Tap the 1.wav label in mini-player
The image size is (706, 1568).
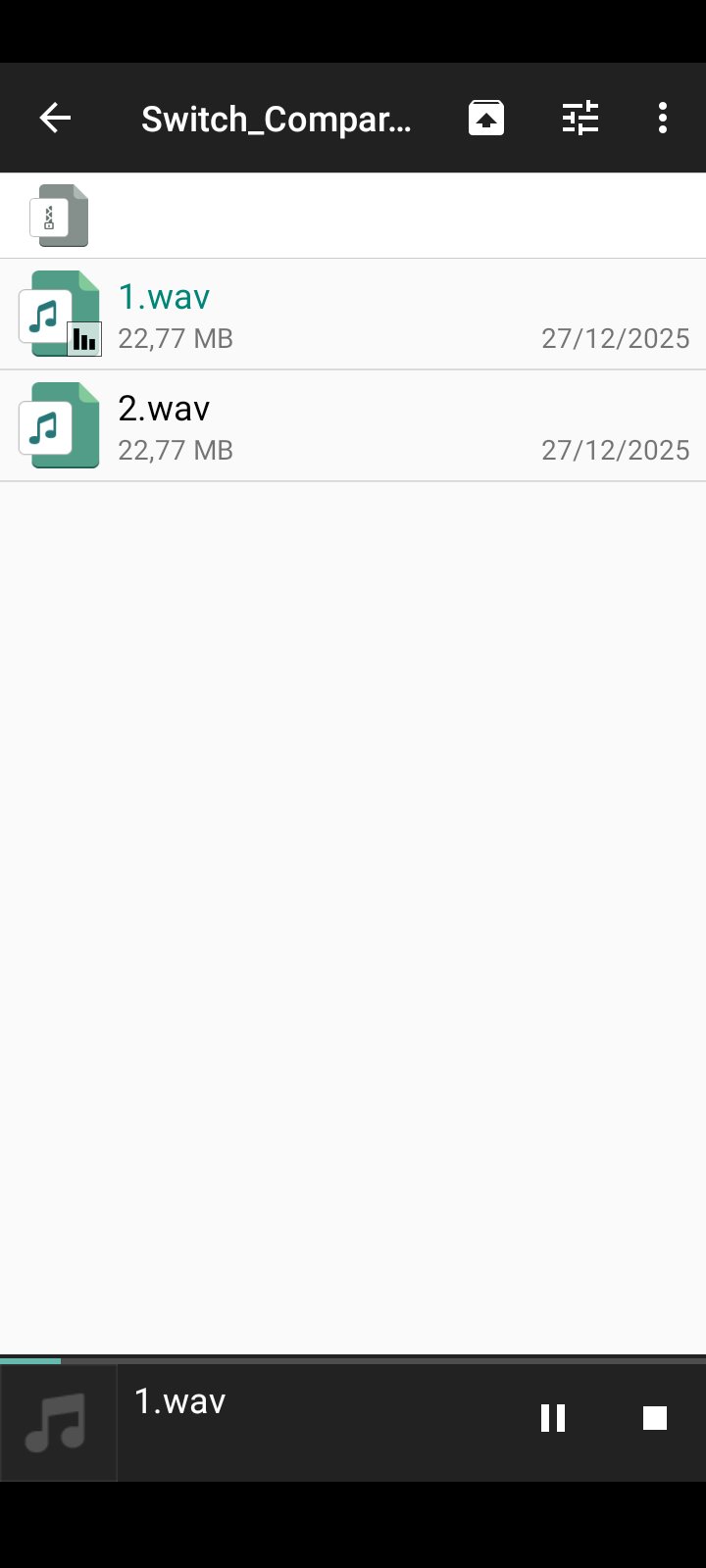click(178, 1399)
